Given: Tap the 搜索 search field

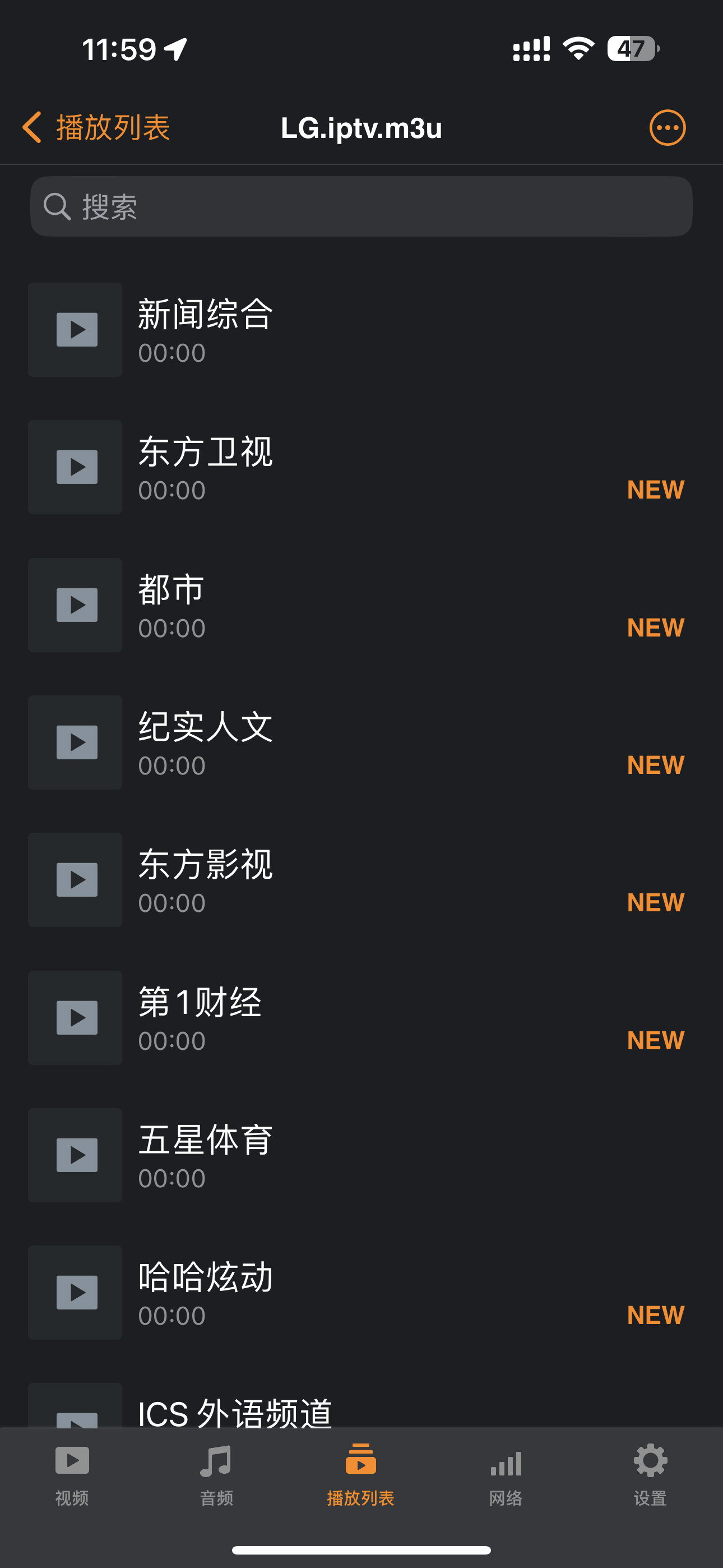Looking at the screenshot, I should pyautogui.click(x=361, y=206).
